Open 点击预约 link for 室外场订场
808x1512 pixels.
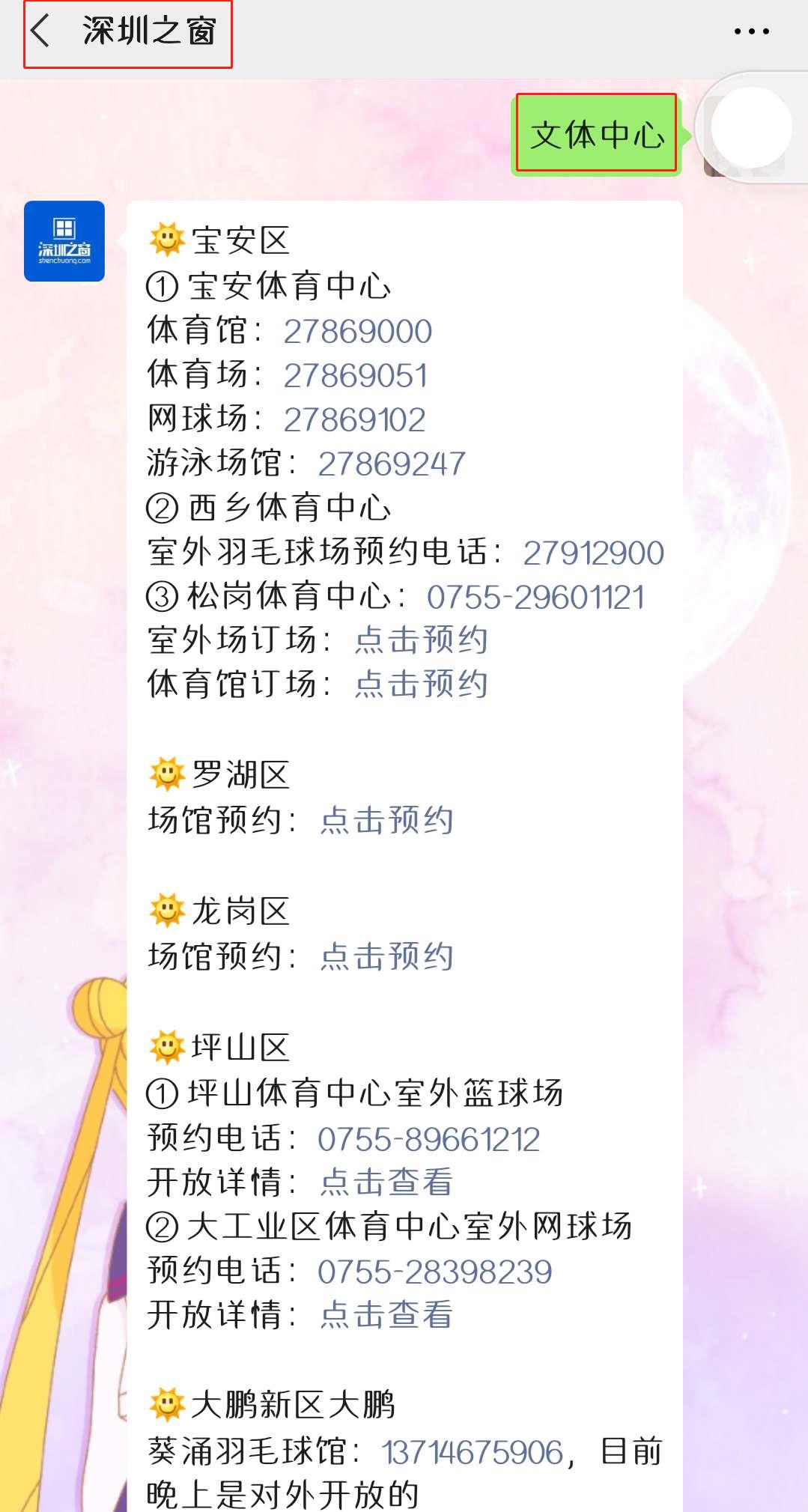click(x=421, y=641)
